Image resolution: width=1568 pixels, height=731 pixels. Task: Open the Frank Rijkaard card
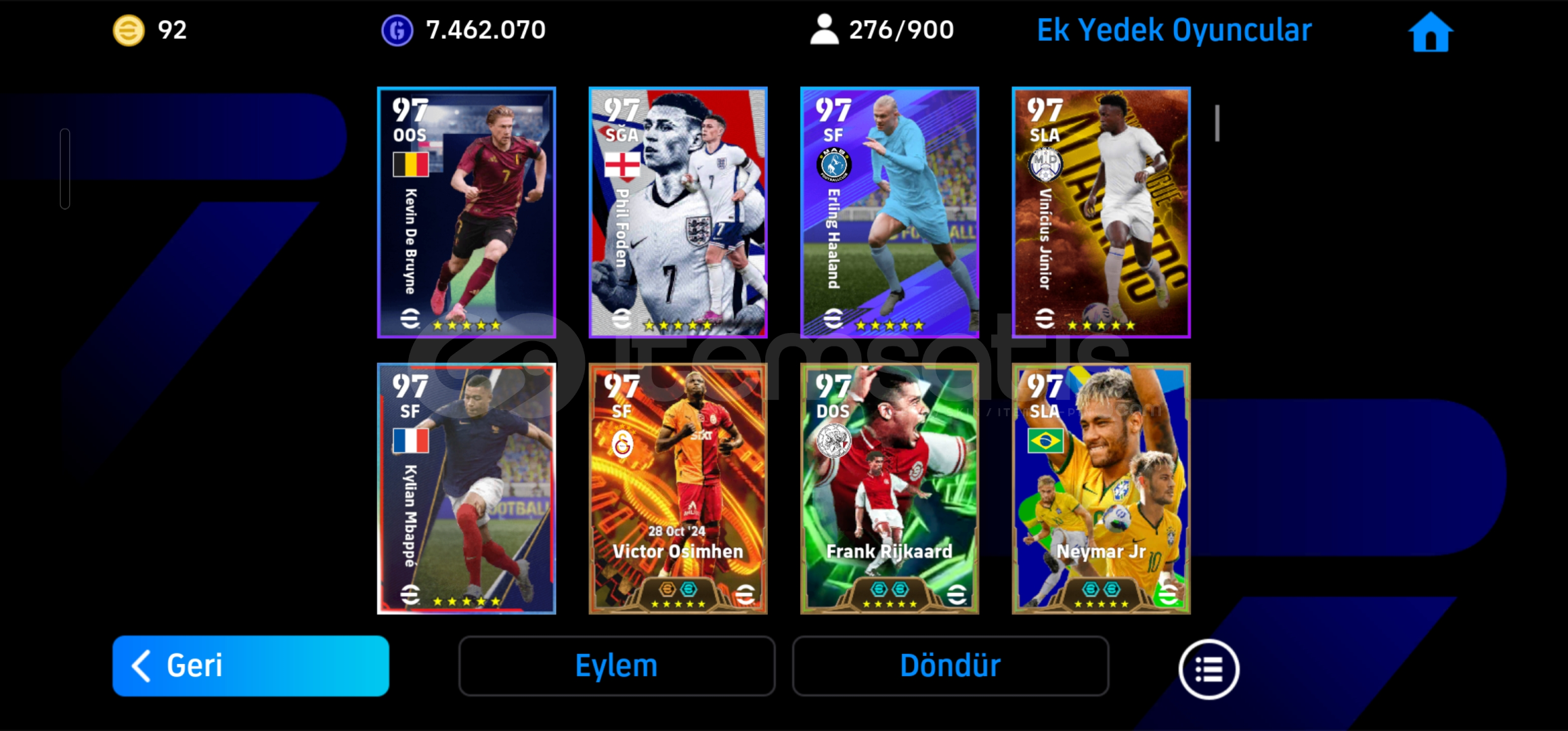pyautogui.click(x=890, y=489)
